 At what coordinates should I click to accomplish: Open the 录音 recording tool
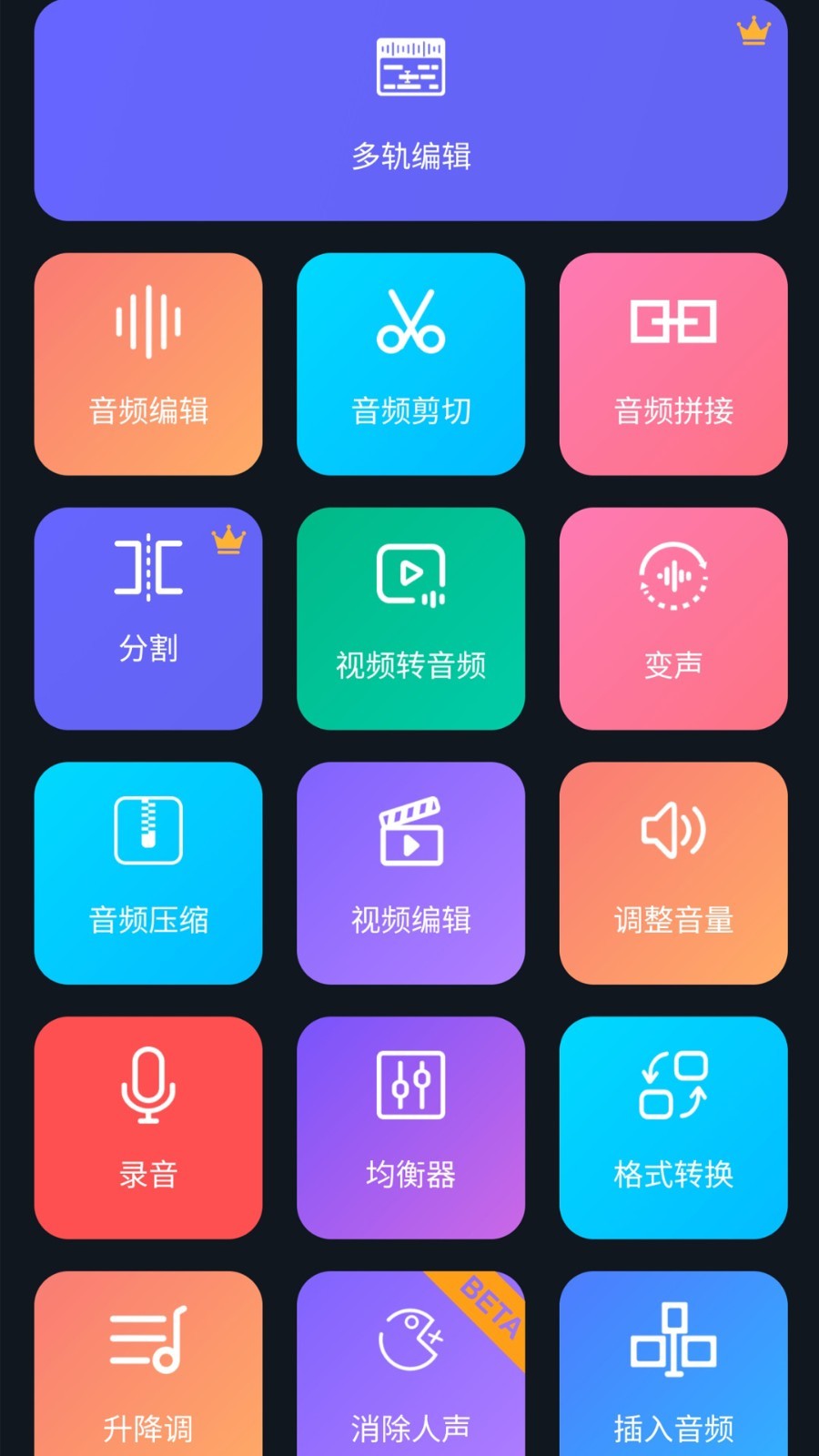(x=148, y=1128)
